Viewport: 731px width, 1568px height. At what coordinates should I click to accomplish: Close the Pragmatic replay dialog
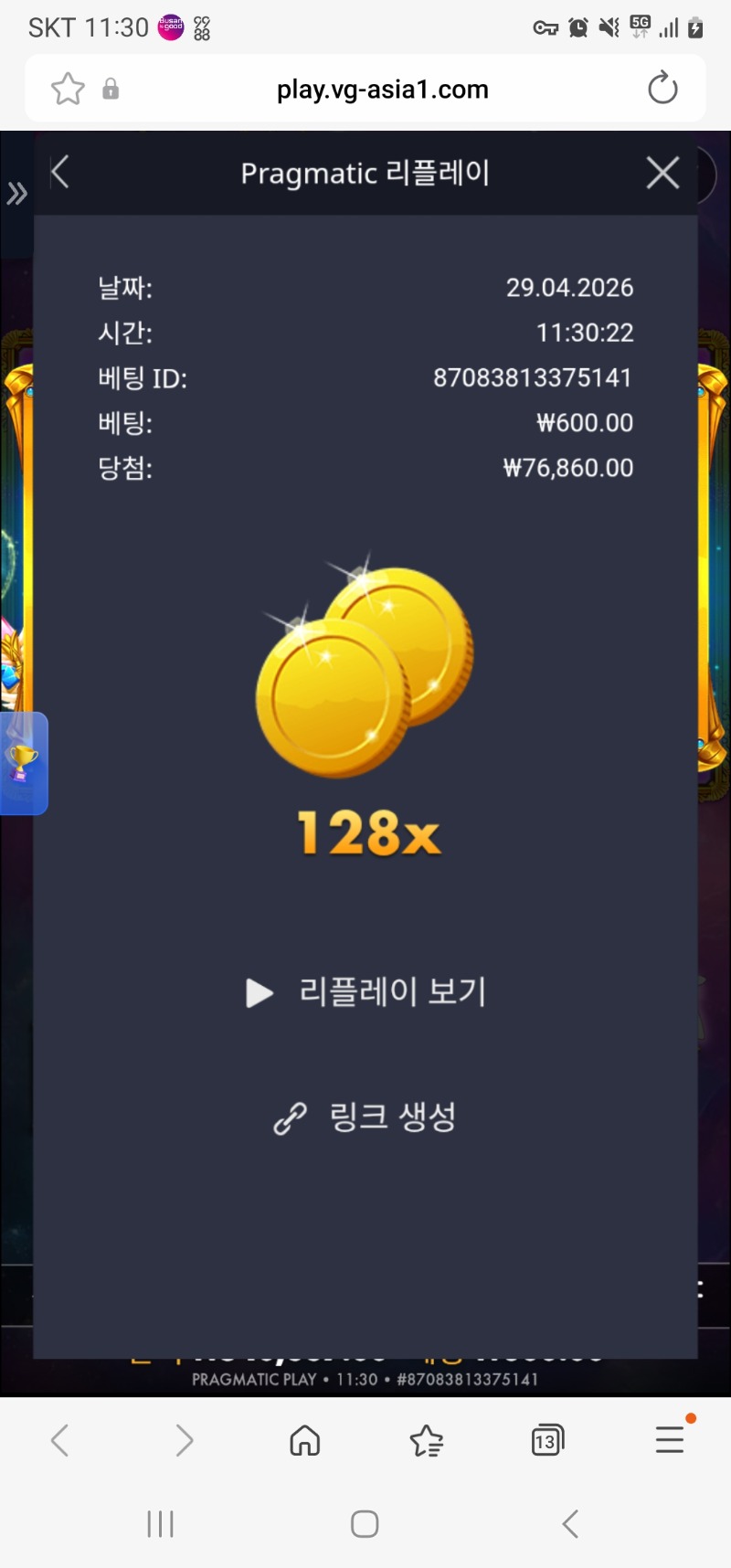(x=662, y=172)
